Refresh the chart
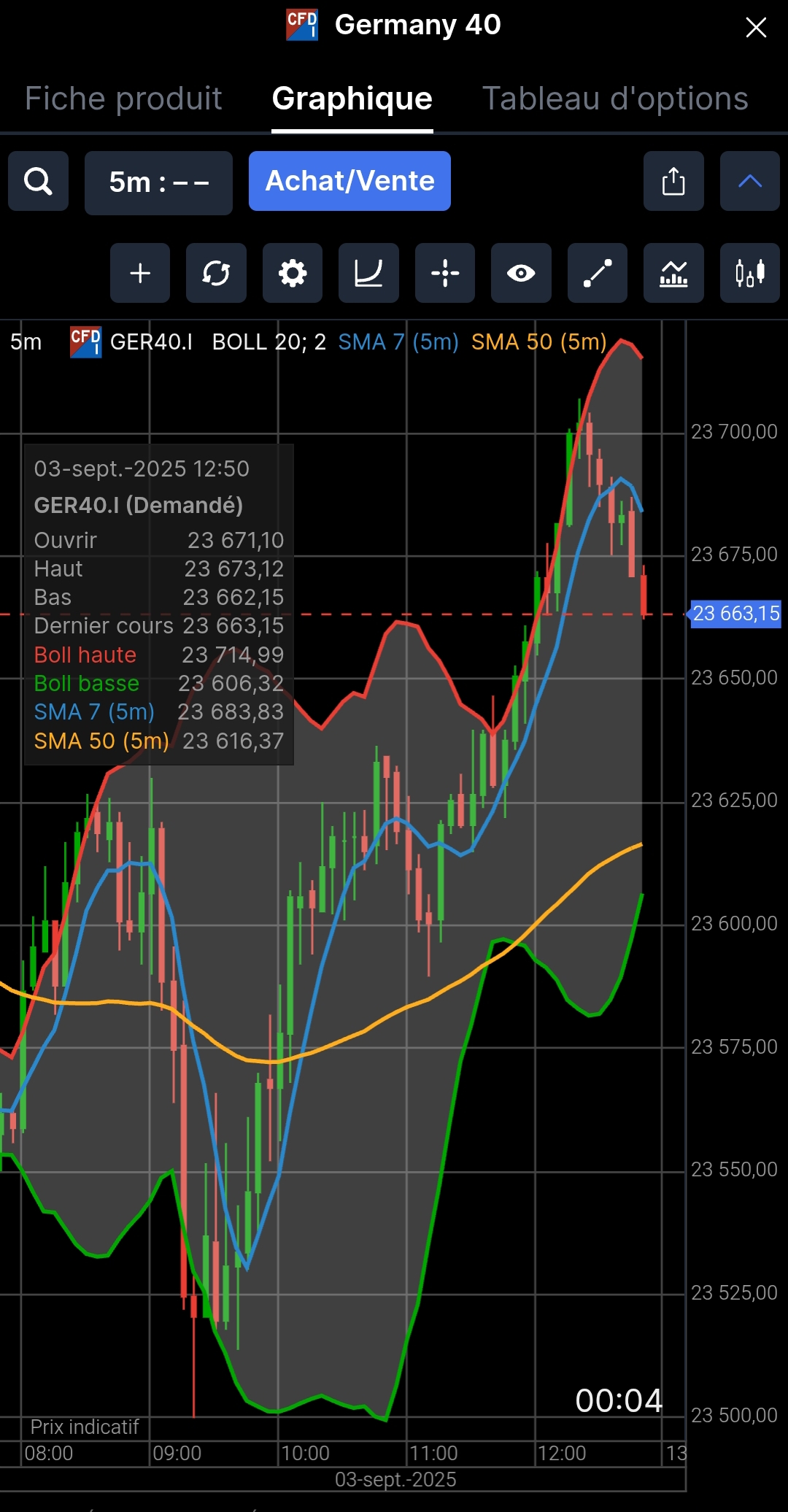788x1512 pixels. click(216, 273)
